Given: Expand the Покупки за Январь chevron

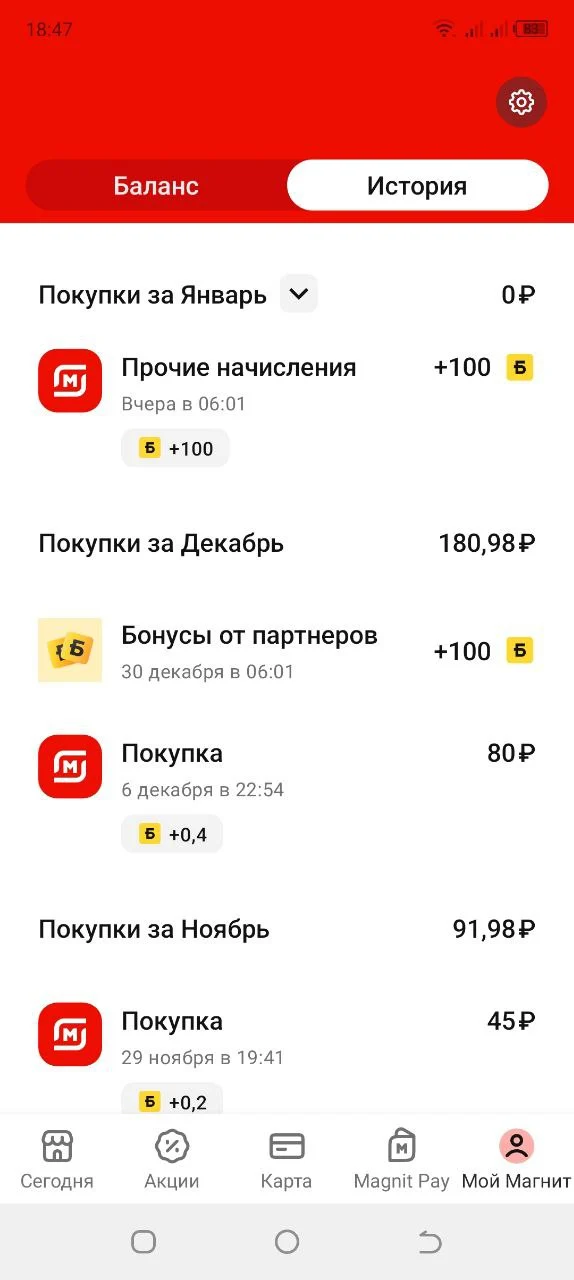Looking at the screenshot, I should (x=298, y=294).
